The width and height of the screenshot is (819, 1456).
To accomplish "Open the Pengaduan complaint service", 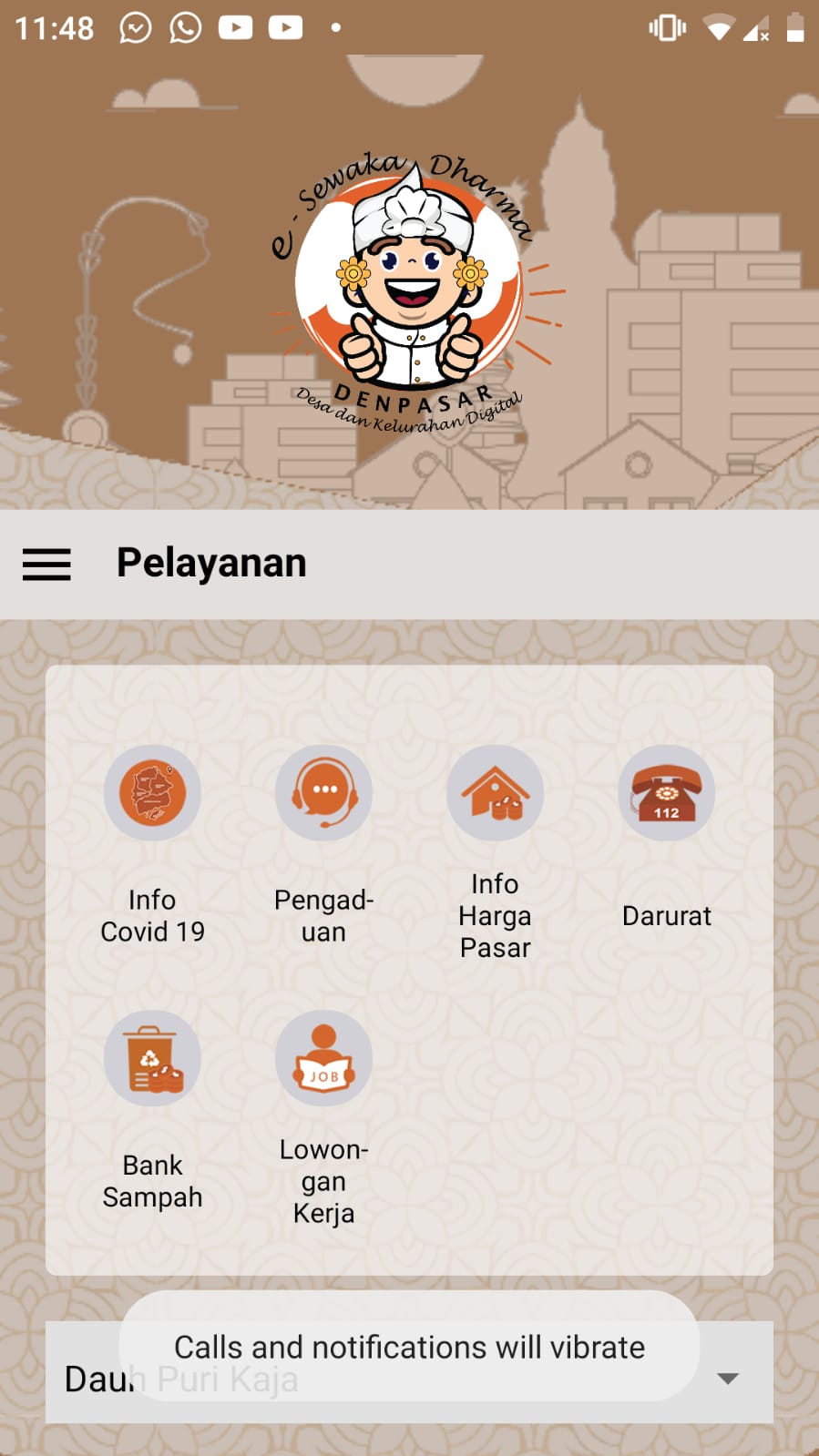I will tap(323, 793).
